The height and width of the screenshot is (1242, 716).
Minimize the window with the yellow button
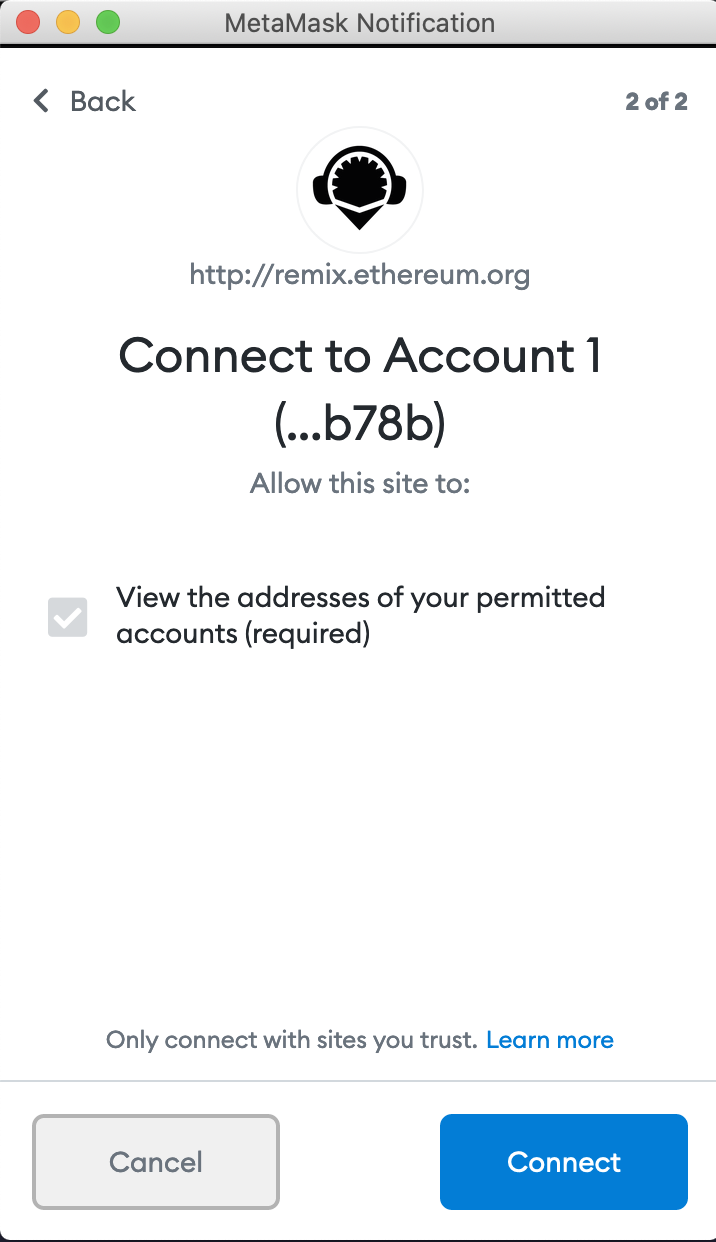(x=68, y=22)
